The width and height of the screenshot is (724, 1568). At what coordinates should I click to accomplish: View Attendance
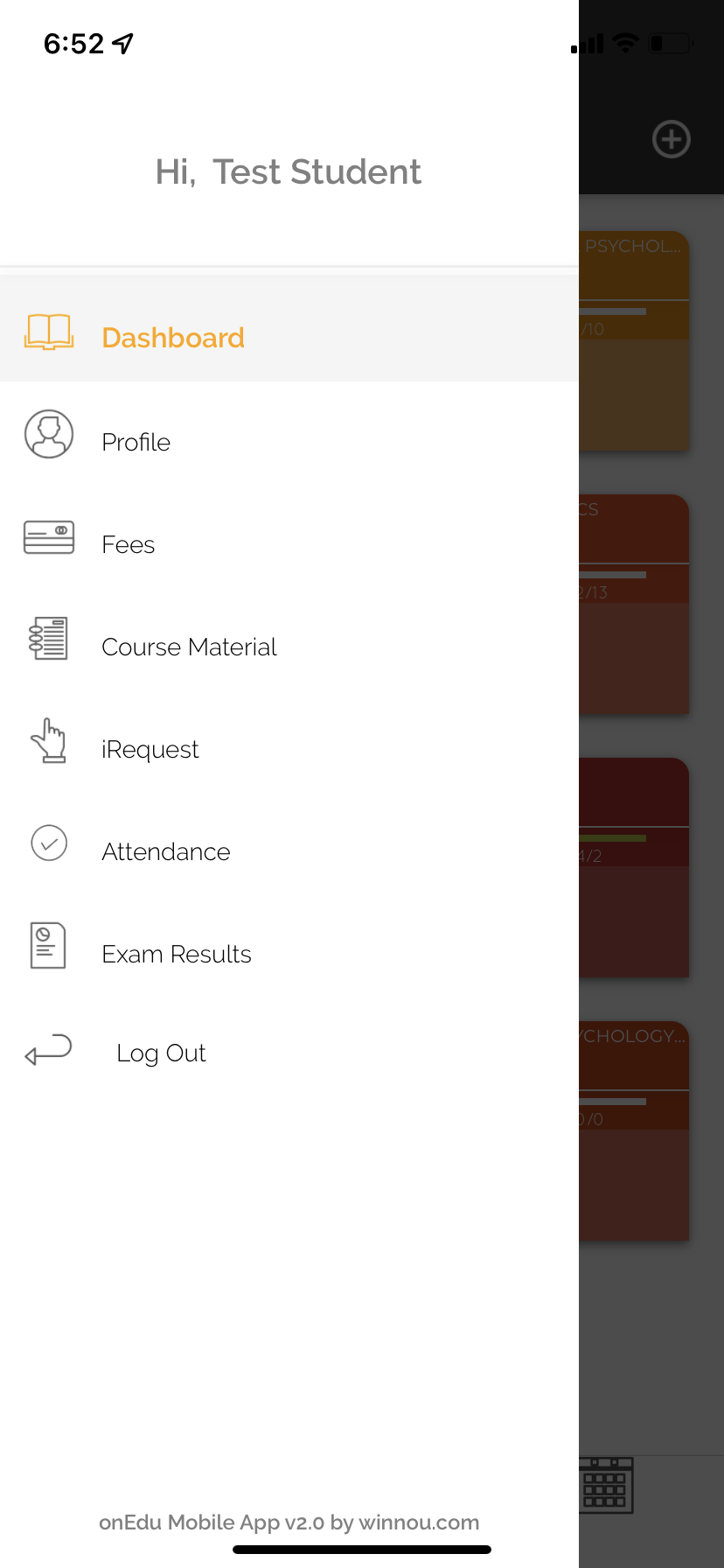(x=165, y=851)
